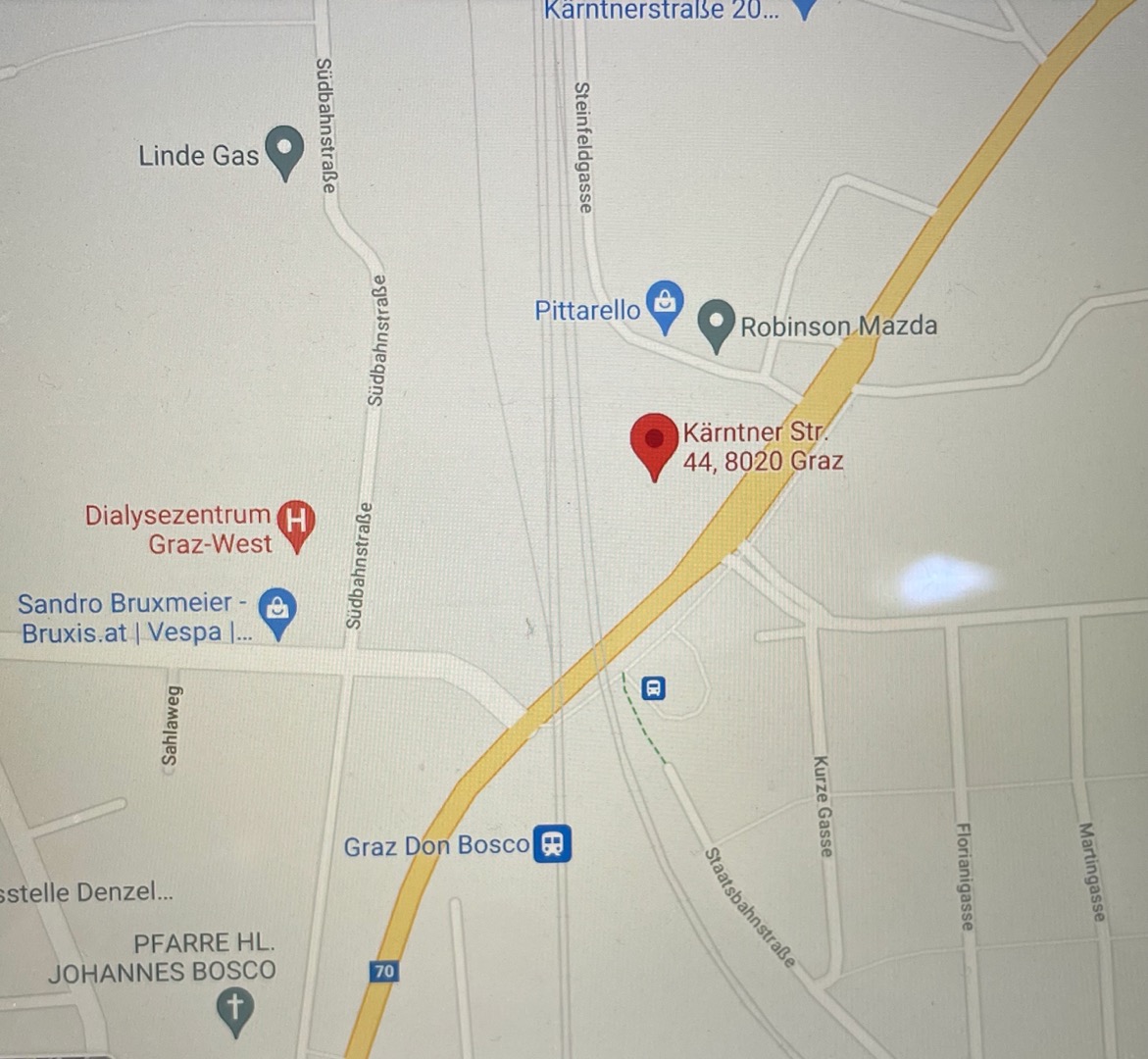
Task: Select the Robinson Mazda pin
Action: pos(717,323)
